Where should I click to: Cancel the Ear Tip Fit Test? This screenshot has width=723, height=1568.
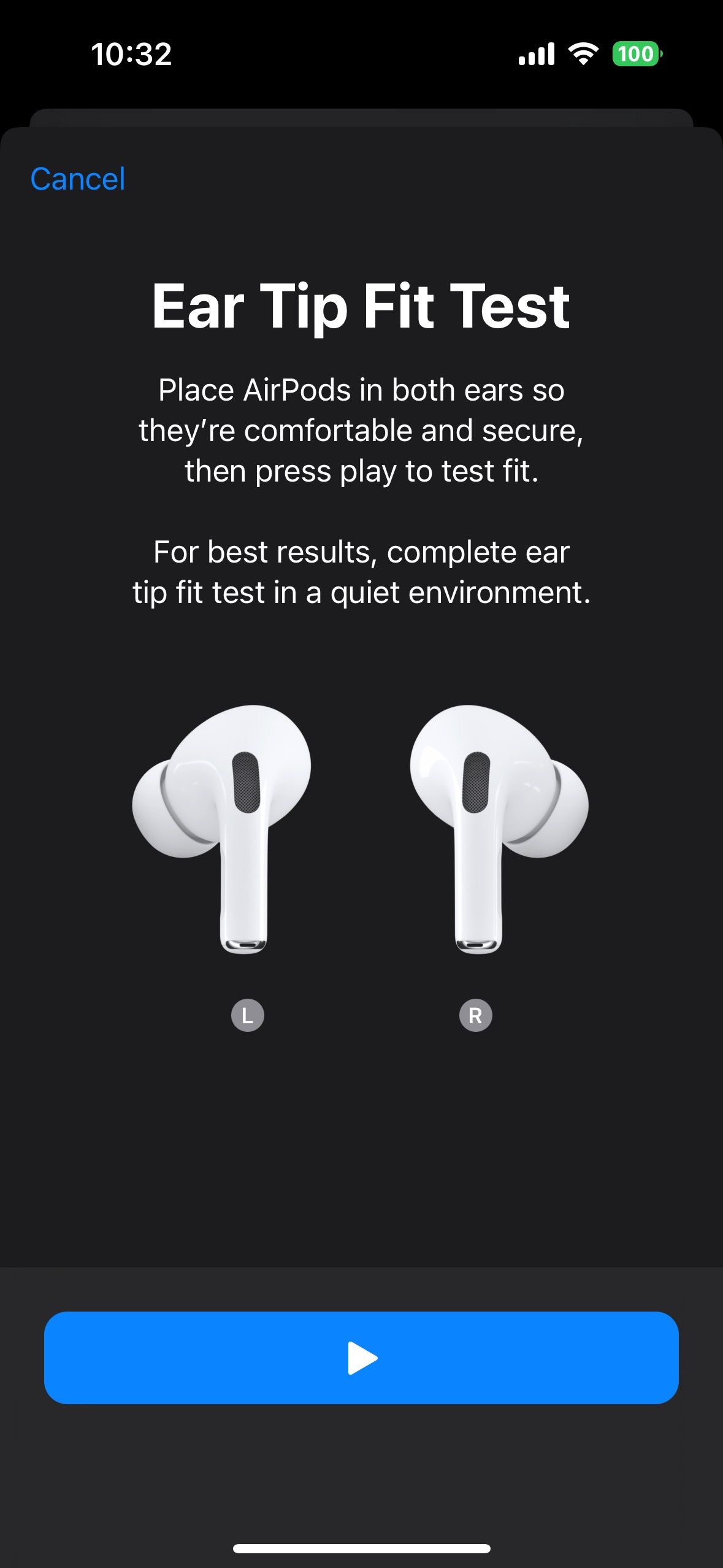pos(78,179)
